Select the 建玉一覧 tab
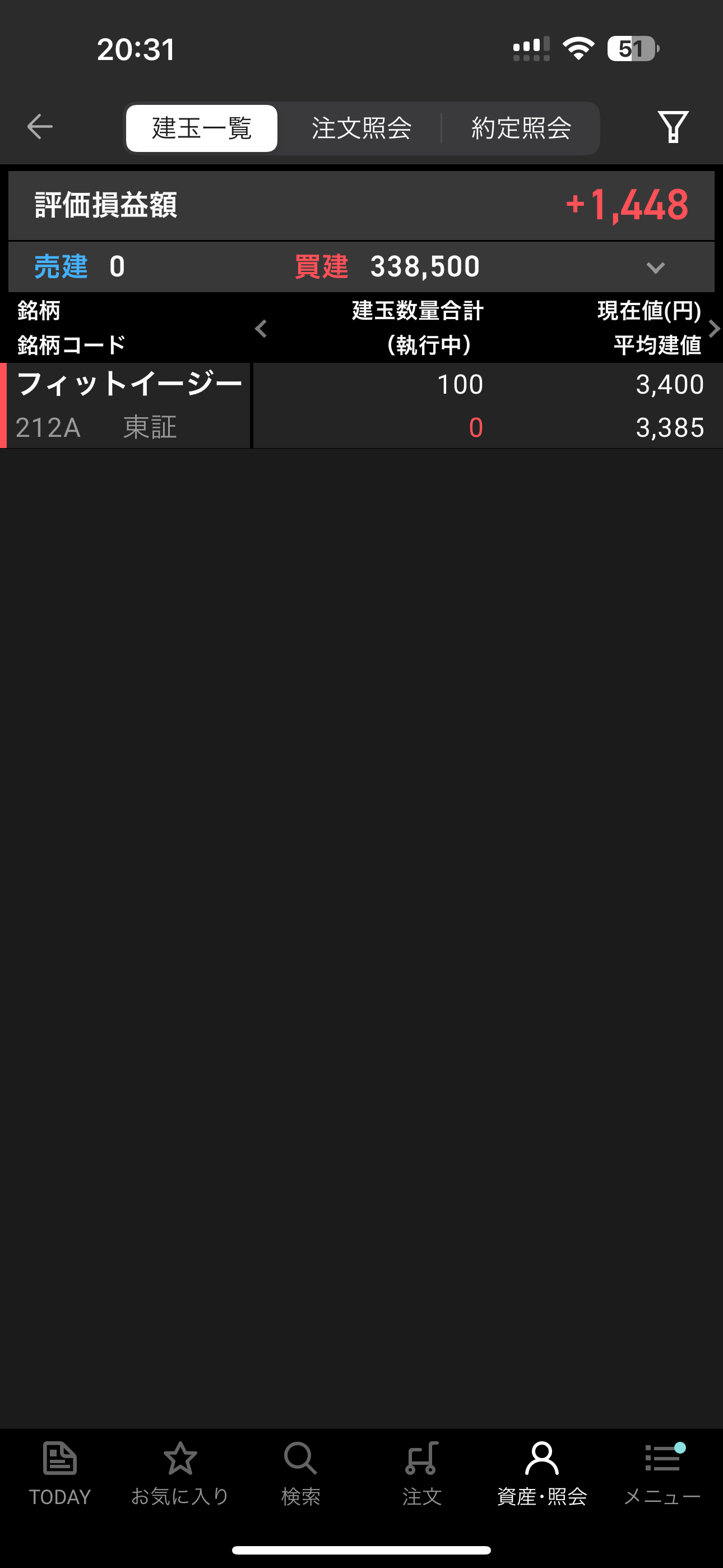This screenshot has width=723, height=1568. [201, 128]
